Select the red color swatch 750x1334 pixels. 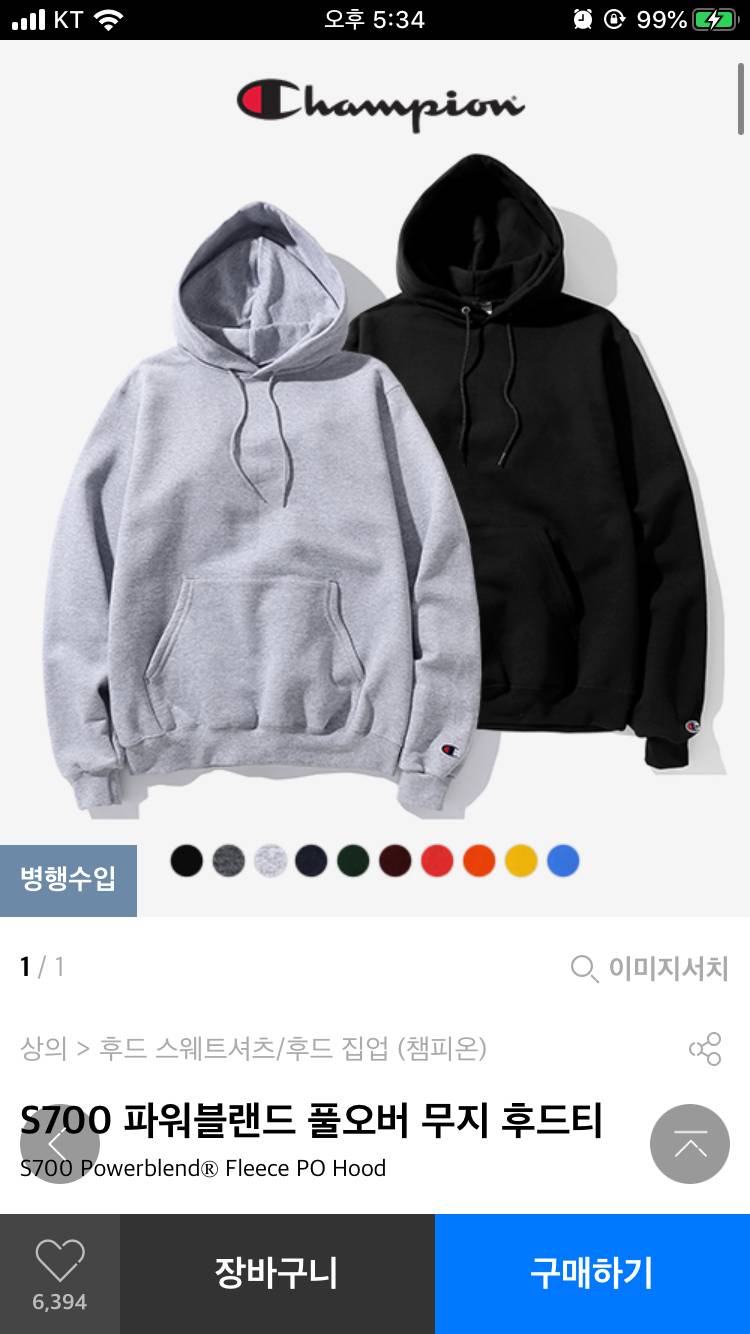(437, 860)
